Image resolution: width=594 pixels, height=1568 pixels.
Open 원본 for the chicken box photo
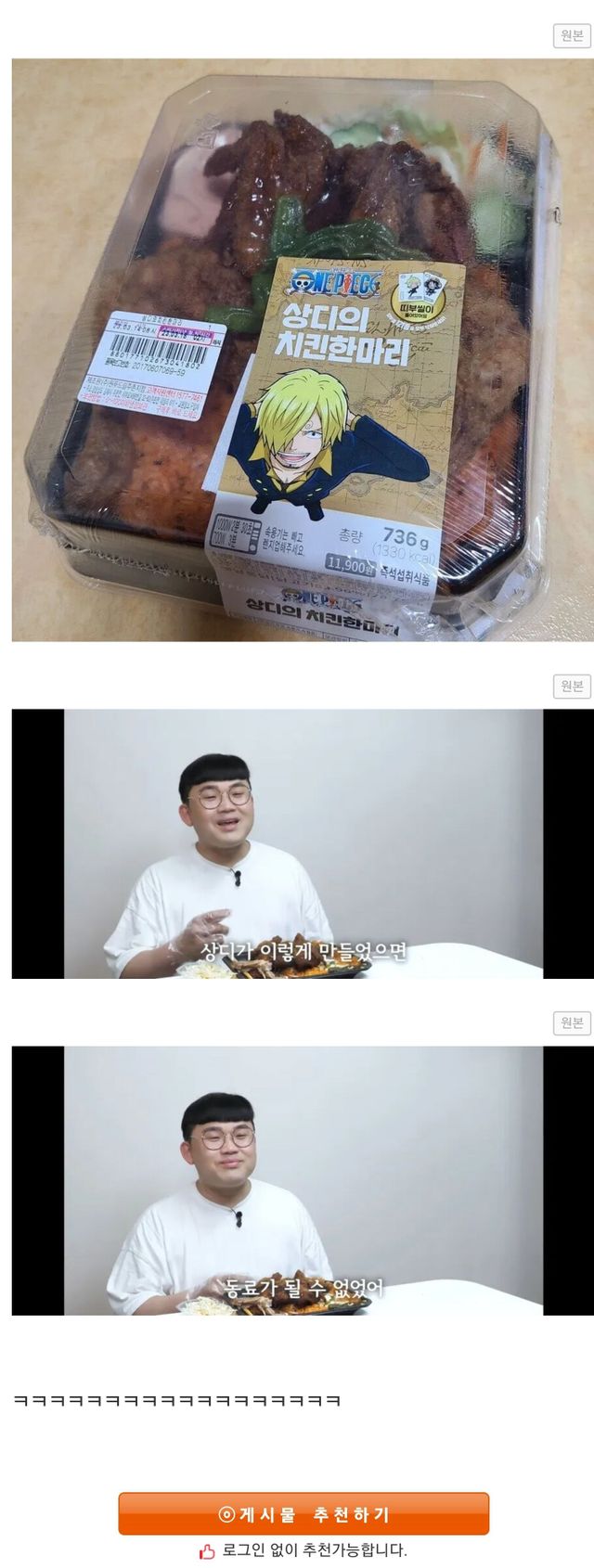pos(572,35)
